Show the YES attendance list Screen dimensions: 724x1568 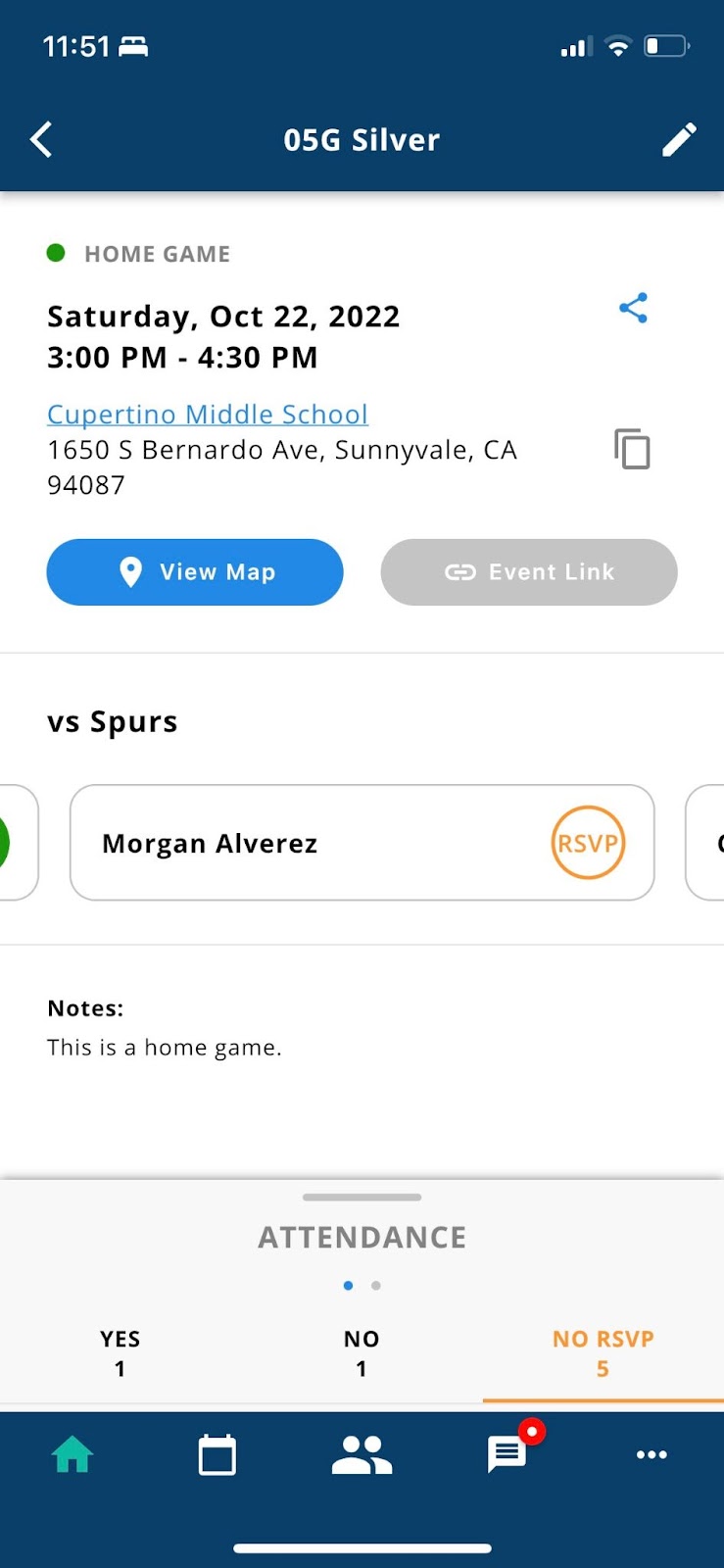[121, 1353]
